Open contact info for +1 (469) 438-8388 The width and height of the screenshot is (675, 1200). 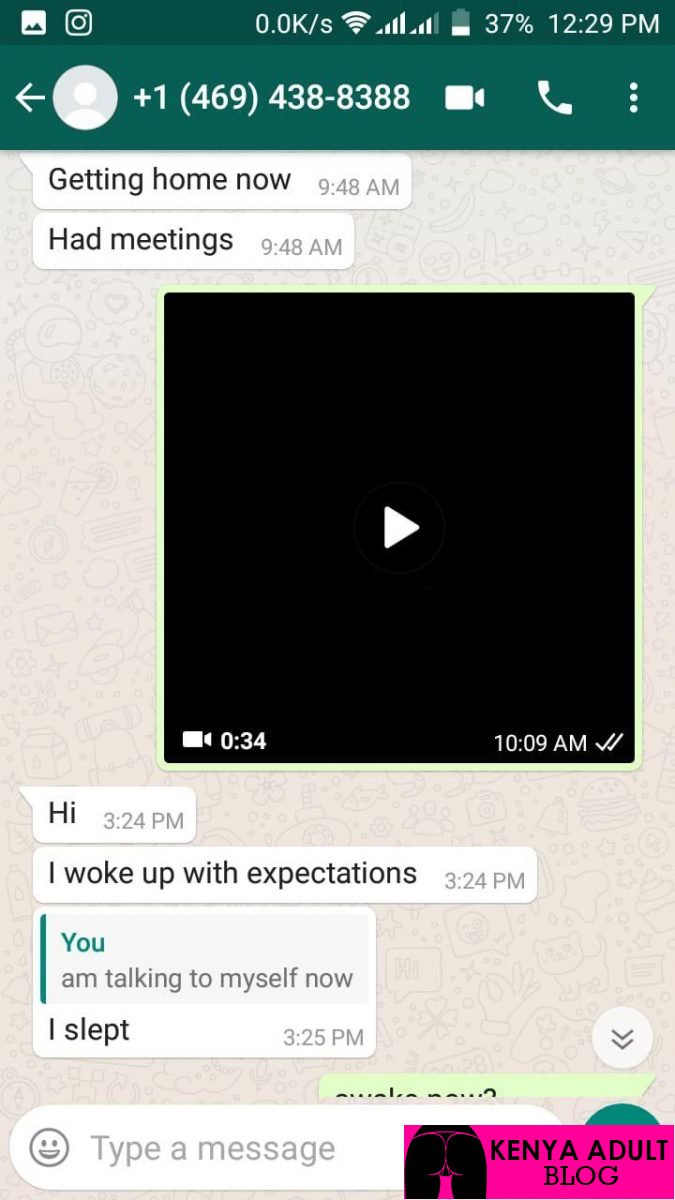tap(271, 98)
